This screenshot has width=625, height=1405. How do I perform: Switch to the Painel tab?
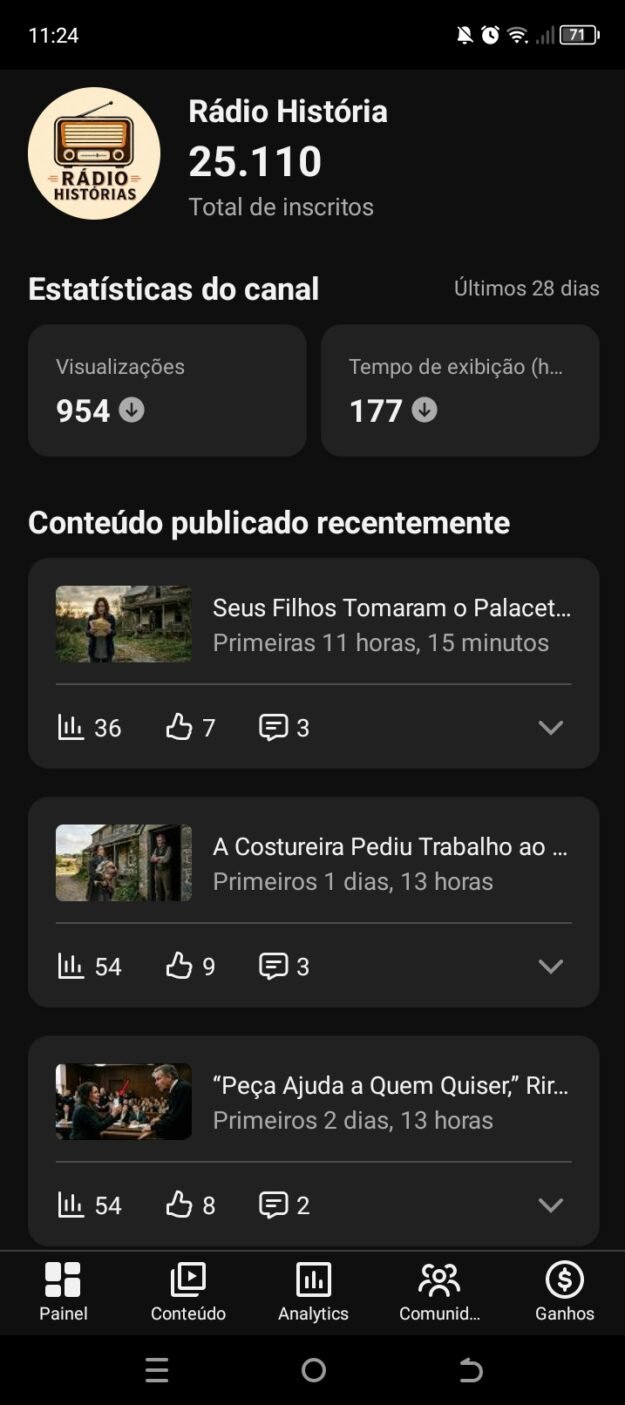pyautogui.click(x=63, y=1292)
